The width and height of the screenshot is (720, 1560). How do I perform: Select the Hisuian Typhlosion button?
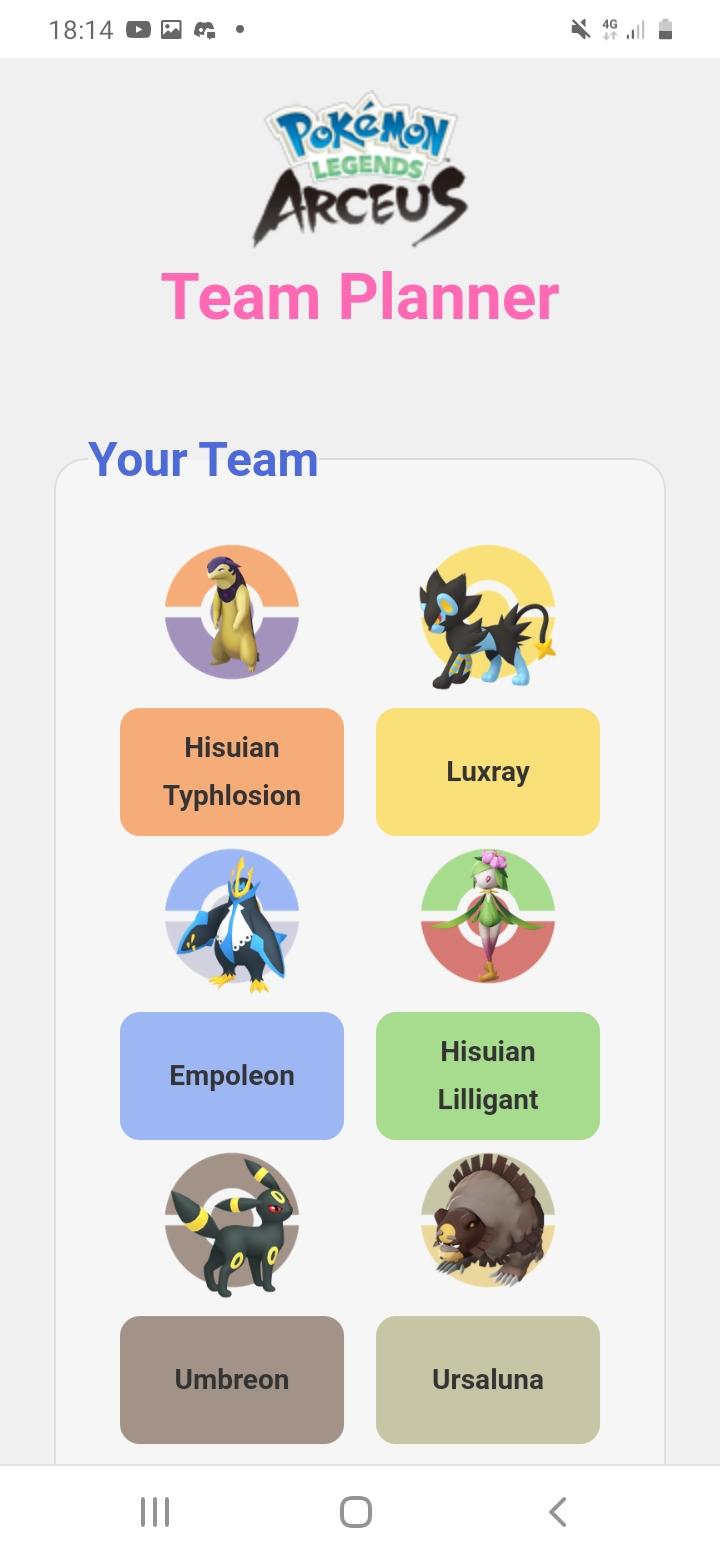tap(232, 771)
